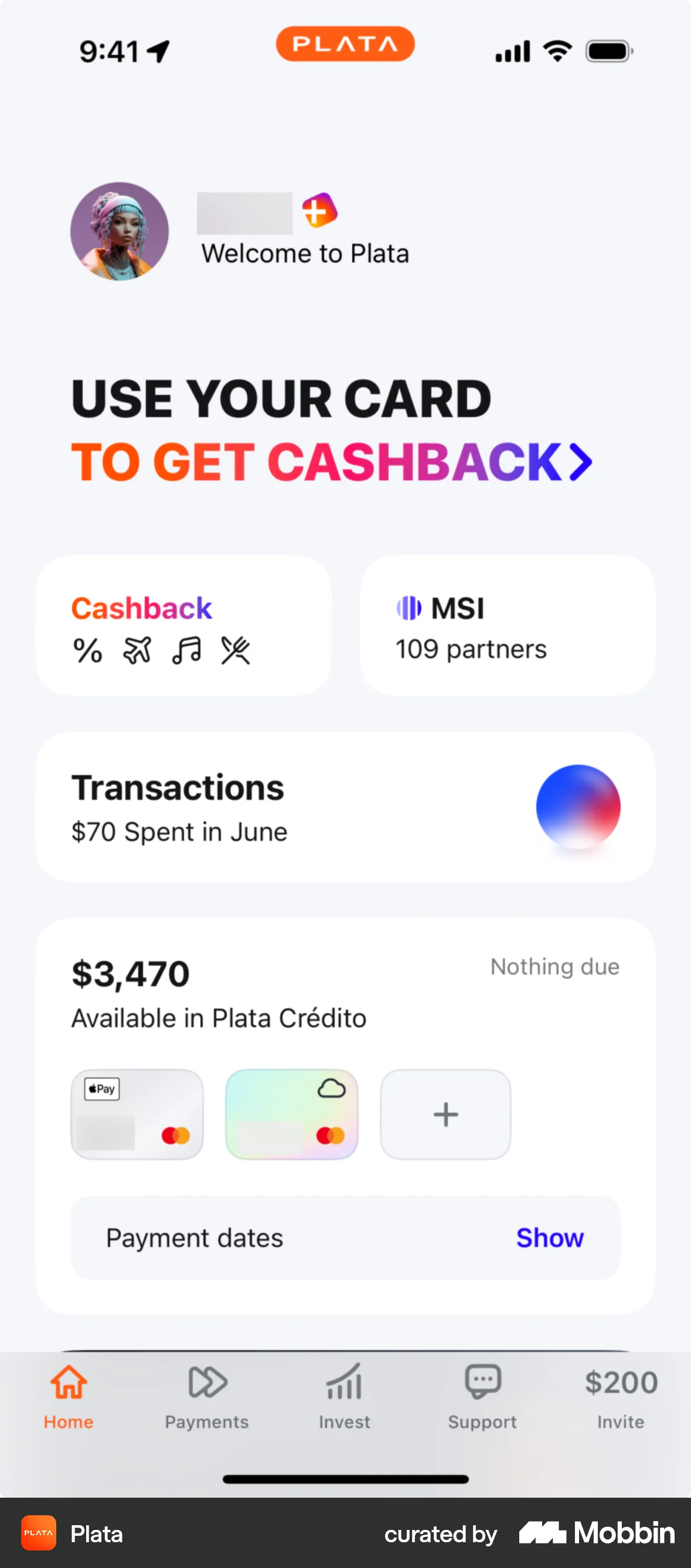Select the percent cashback icon
Viewport: 691px width, 1568px height.
(x=87, y=650)
